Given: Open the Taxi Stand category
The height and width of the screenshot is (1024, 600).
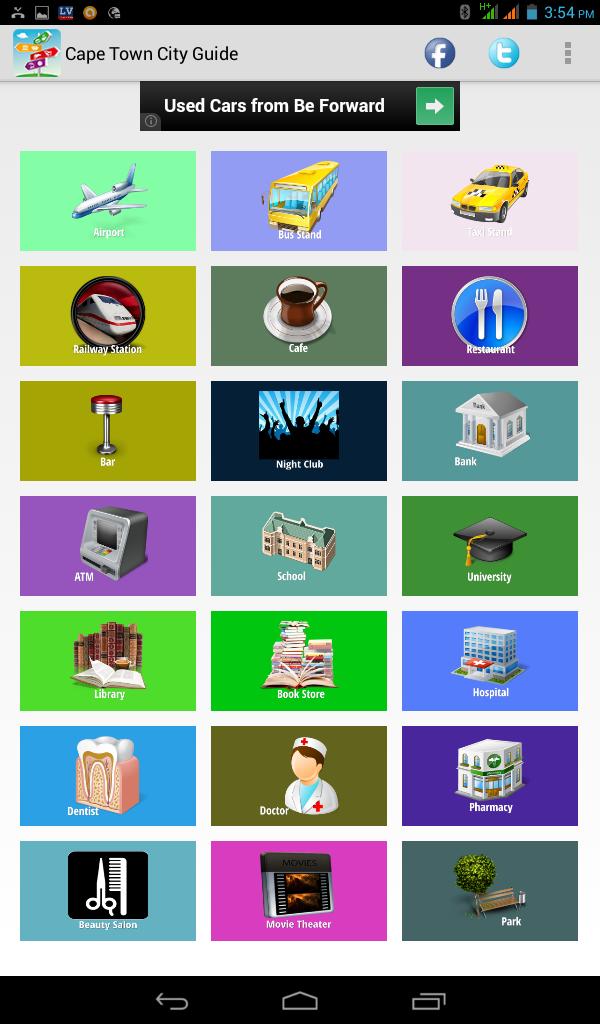Looking at the screenshot, I should click(490, 201).
